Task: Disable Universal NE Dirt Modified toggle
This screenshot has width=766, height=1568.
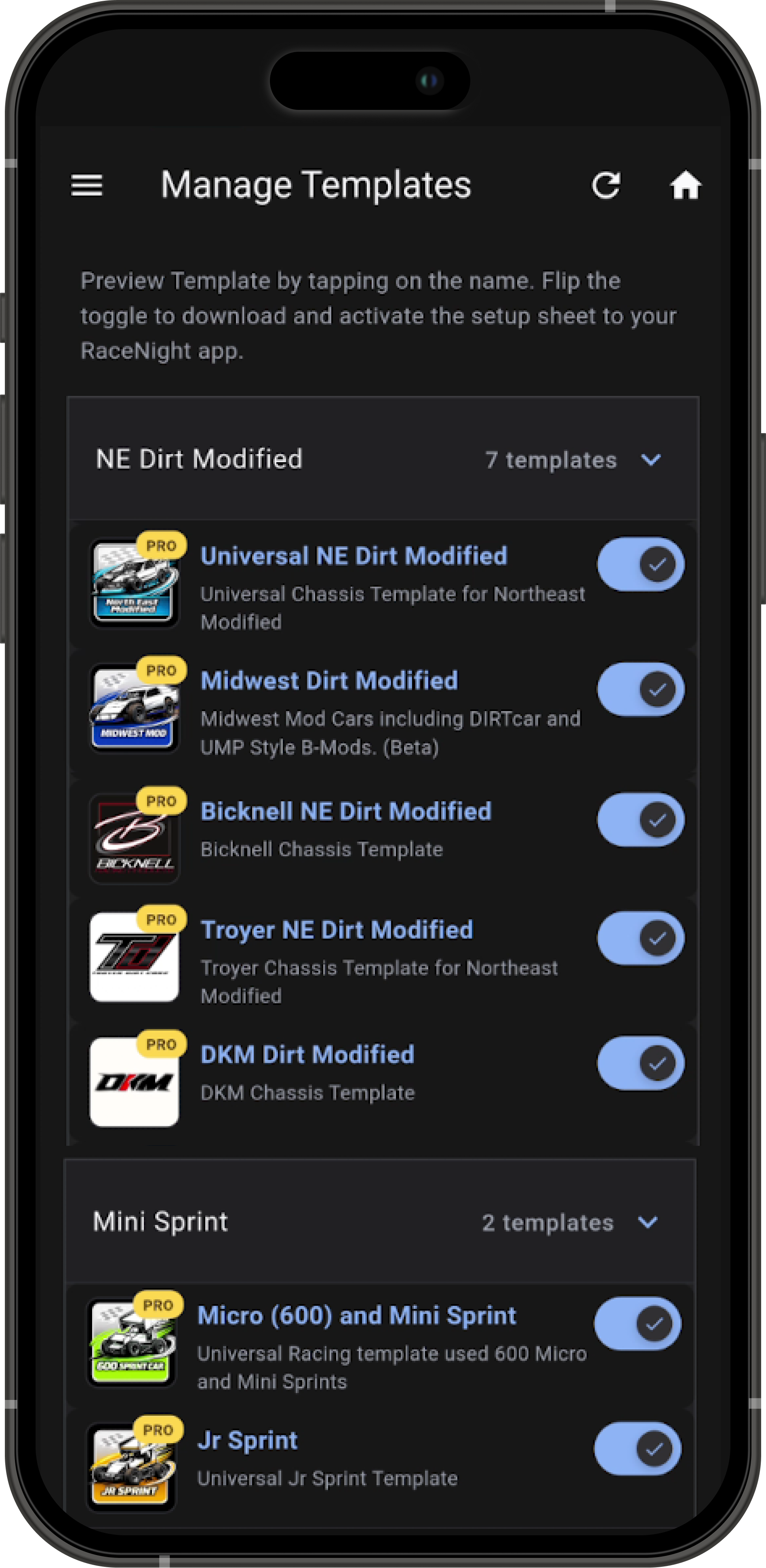Action: tap(641, 564)
